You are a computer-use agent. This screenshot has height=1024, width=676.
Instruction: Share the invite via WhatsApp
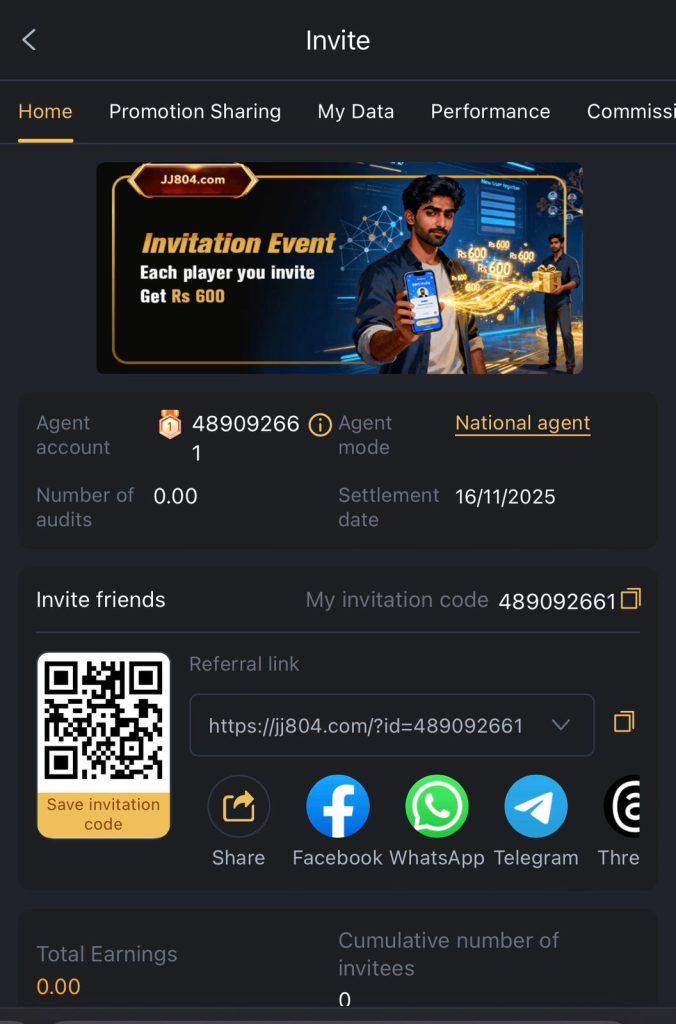pyautogui.click(x=437, y=807)
